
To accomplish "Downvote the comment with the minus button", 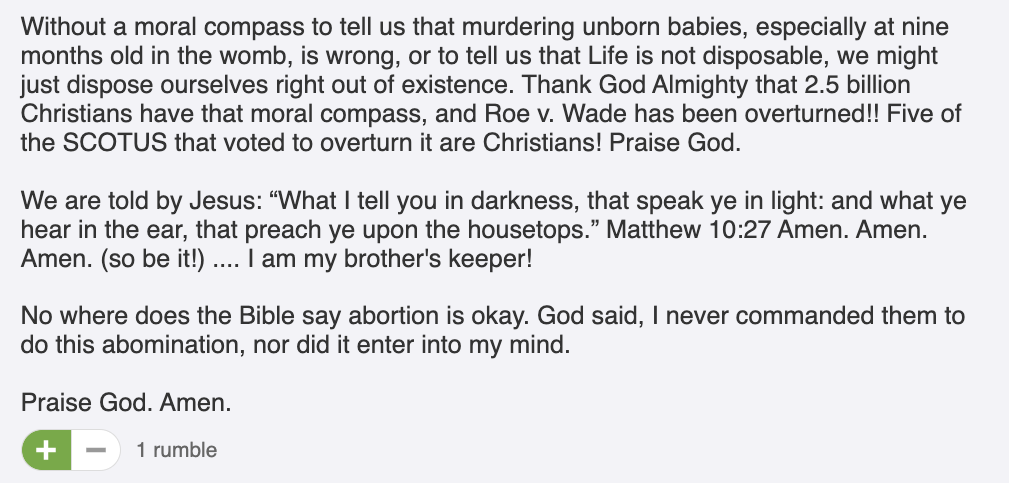I will tap(96, 450).
